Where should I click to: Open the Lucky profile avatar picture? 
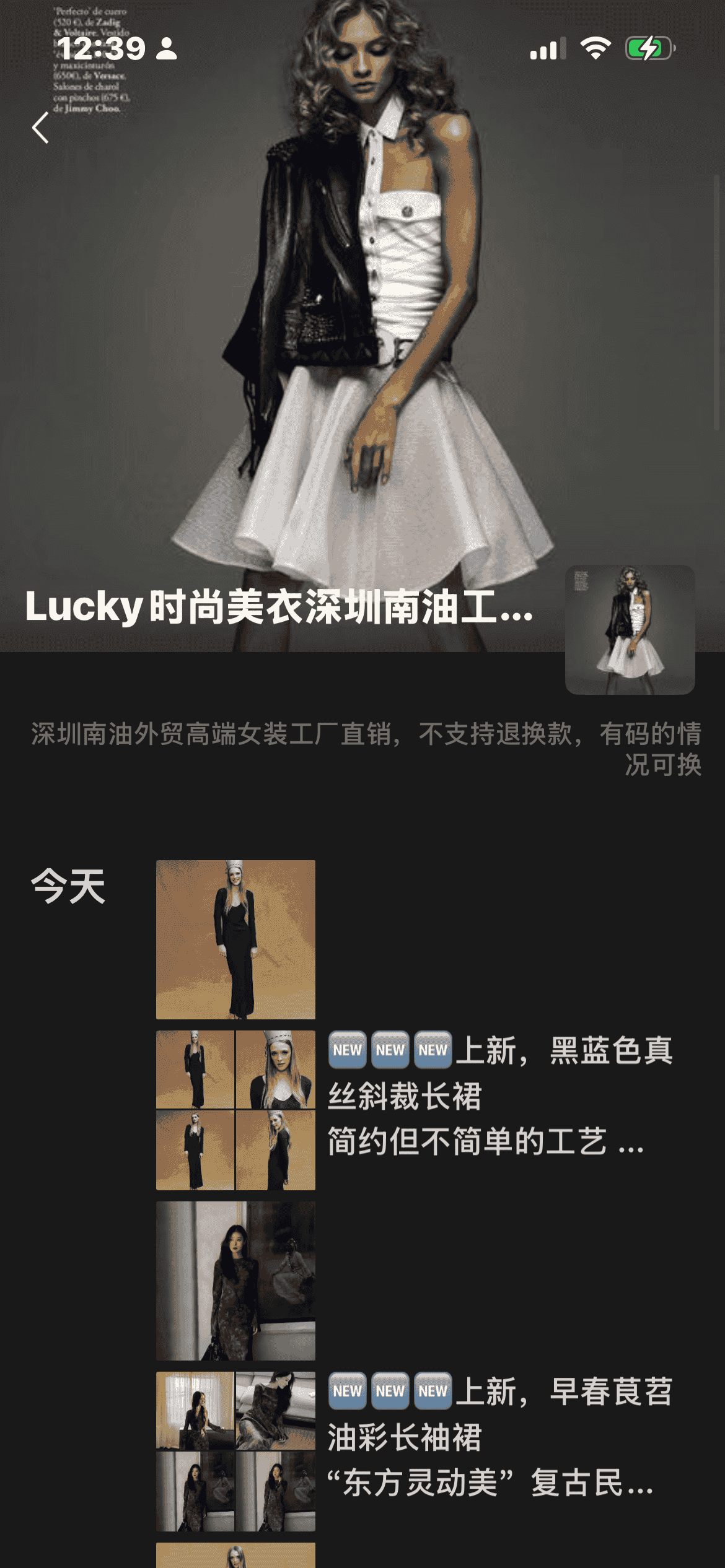coord(630,629)
